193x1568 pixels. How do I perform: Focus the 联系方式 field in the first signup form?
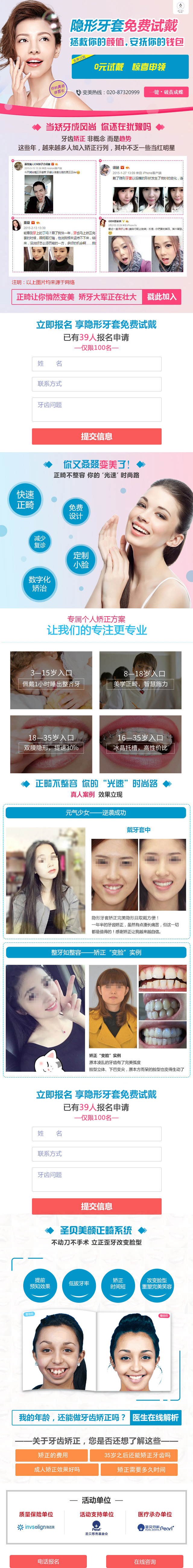[x=96, y=384]
